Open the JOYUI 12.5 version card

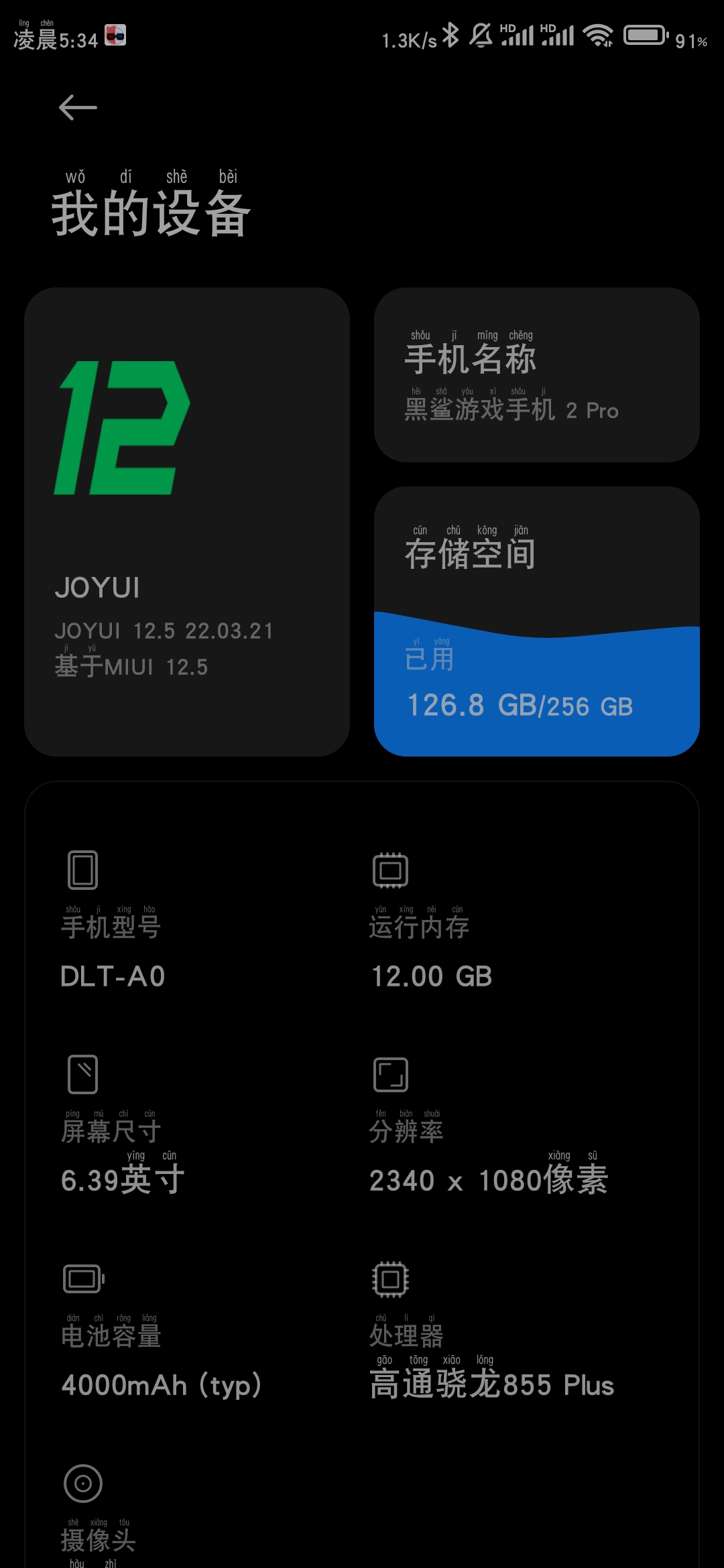[x=187, y=521]
